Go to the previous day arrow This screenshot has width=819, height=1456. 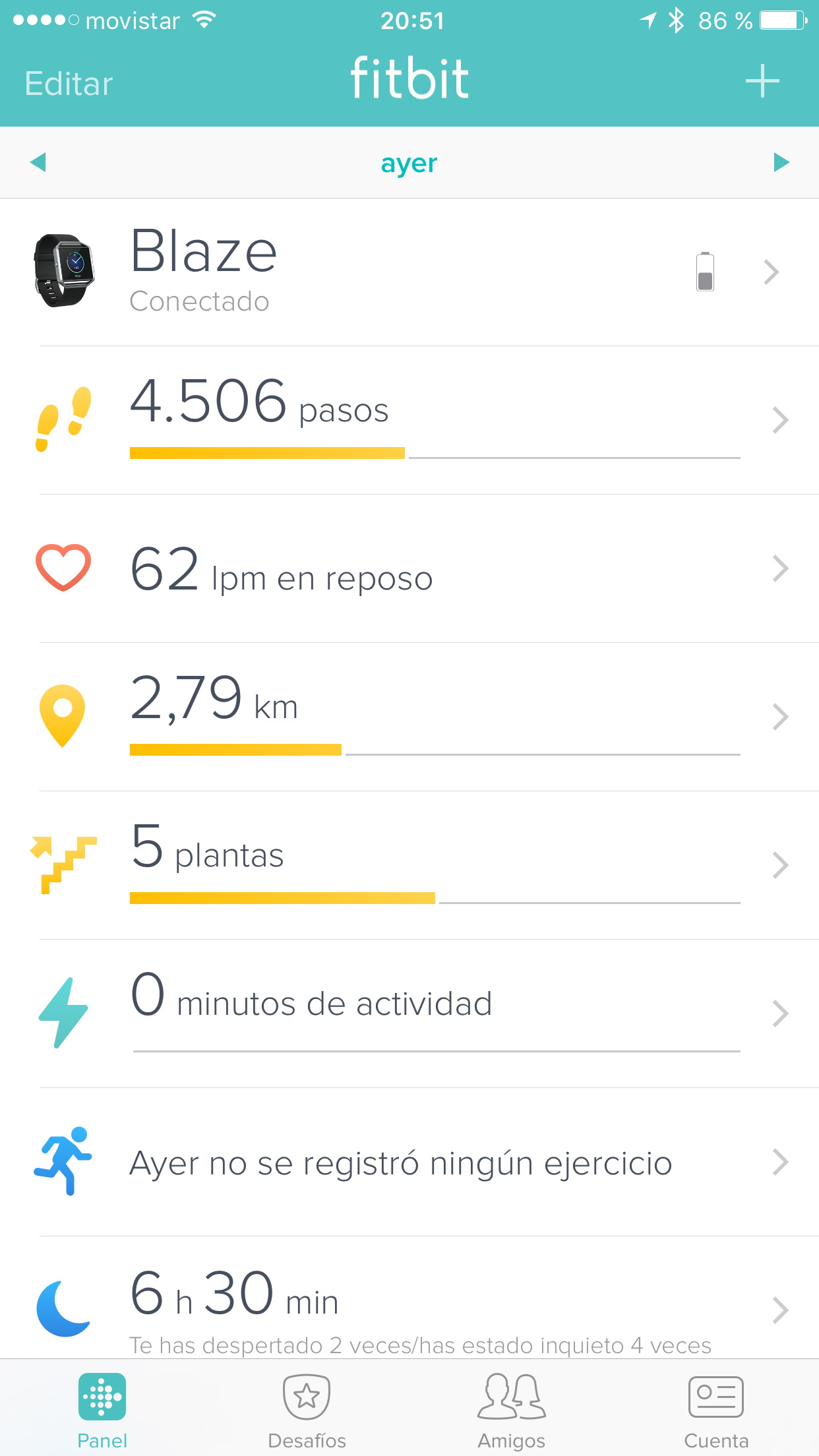tap(38, 162)
